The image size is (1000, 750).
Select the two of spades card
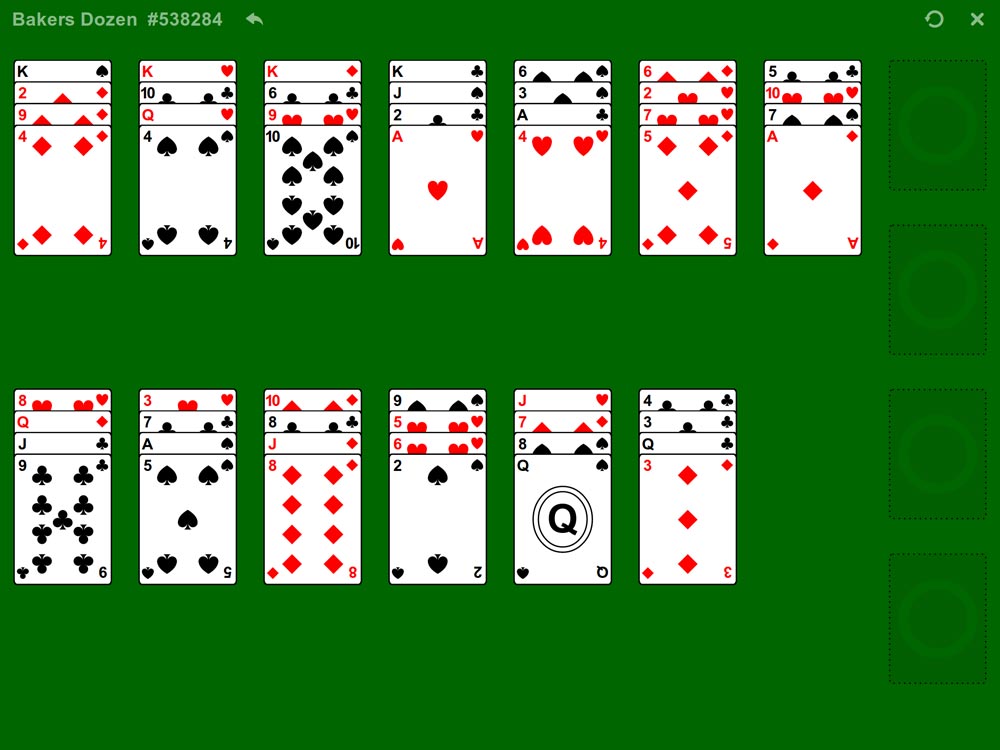437,519
